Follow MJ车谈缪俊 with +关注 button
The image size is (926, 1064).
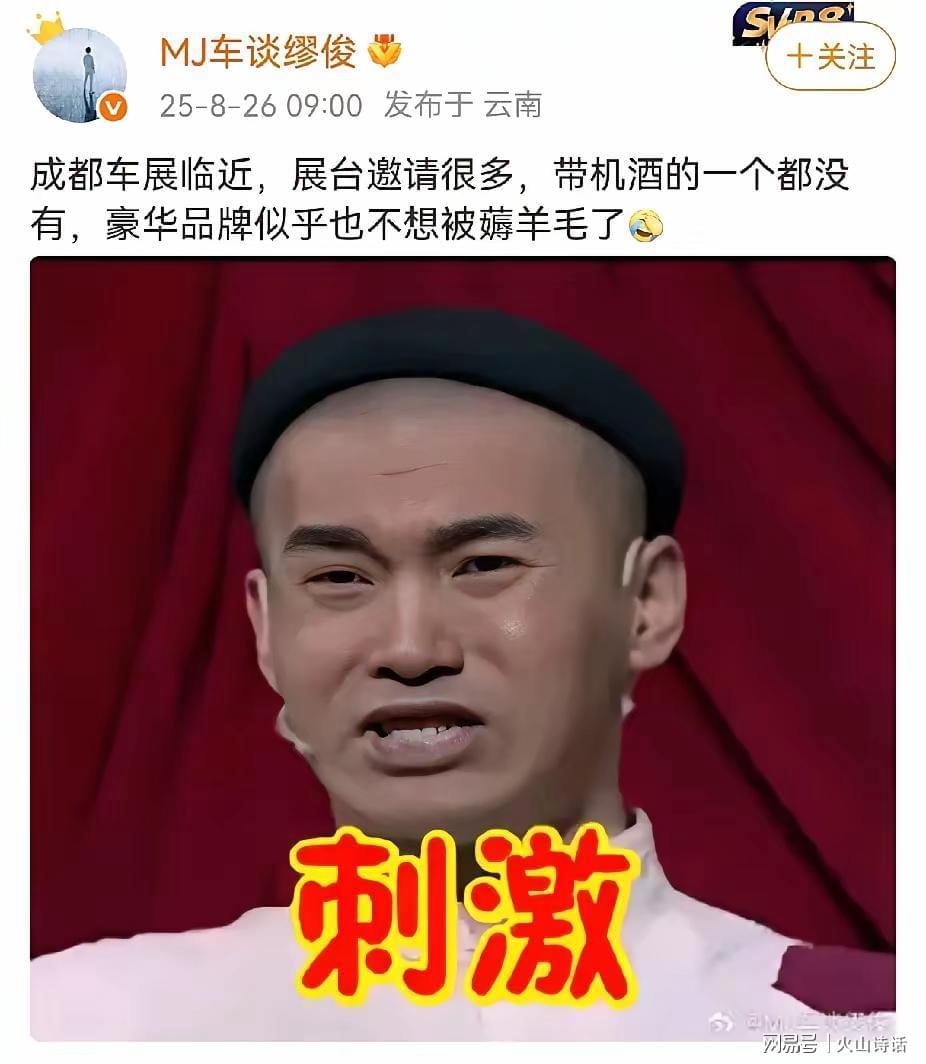(x=830, y=56)
